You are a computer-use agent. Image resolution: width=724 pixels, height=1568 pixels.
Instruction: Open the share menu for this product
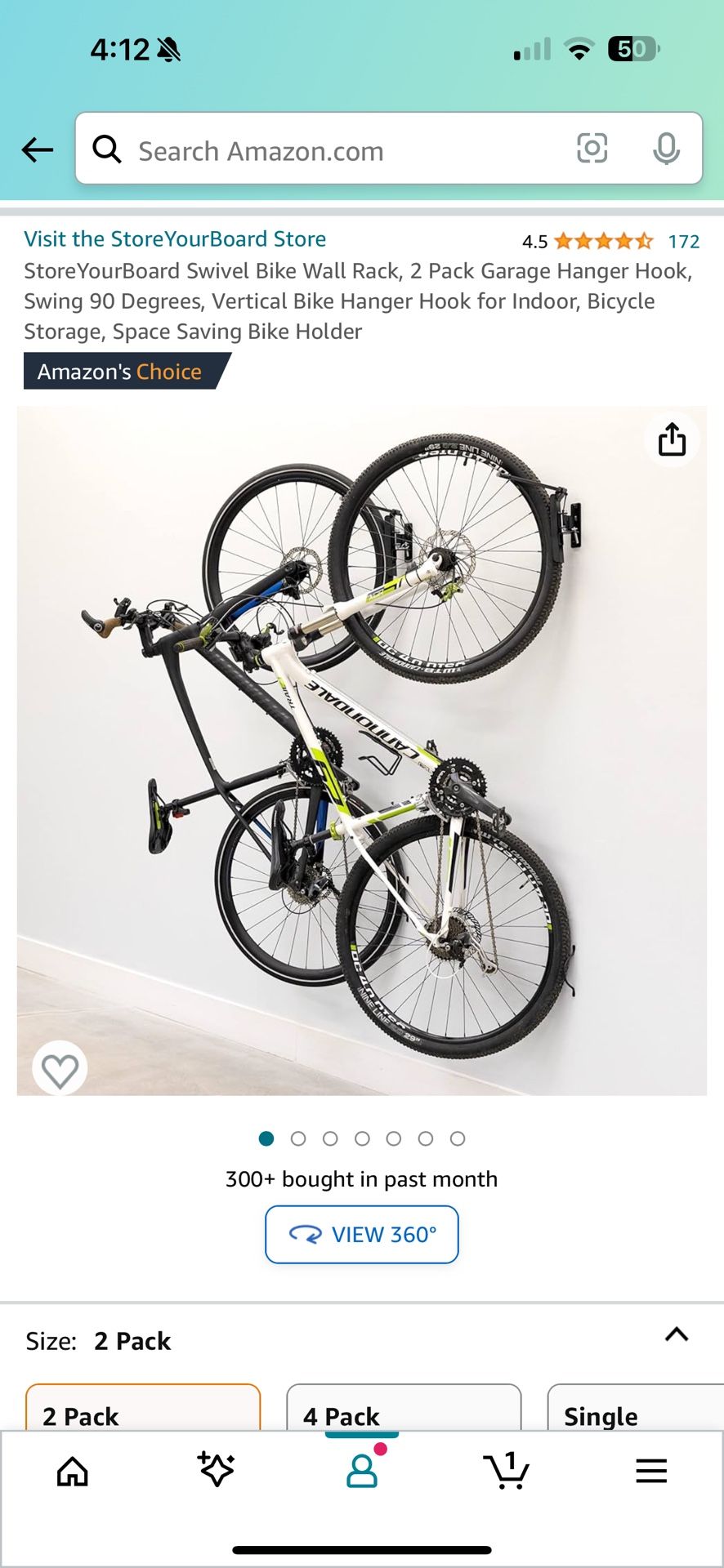672,439
